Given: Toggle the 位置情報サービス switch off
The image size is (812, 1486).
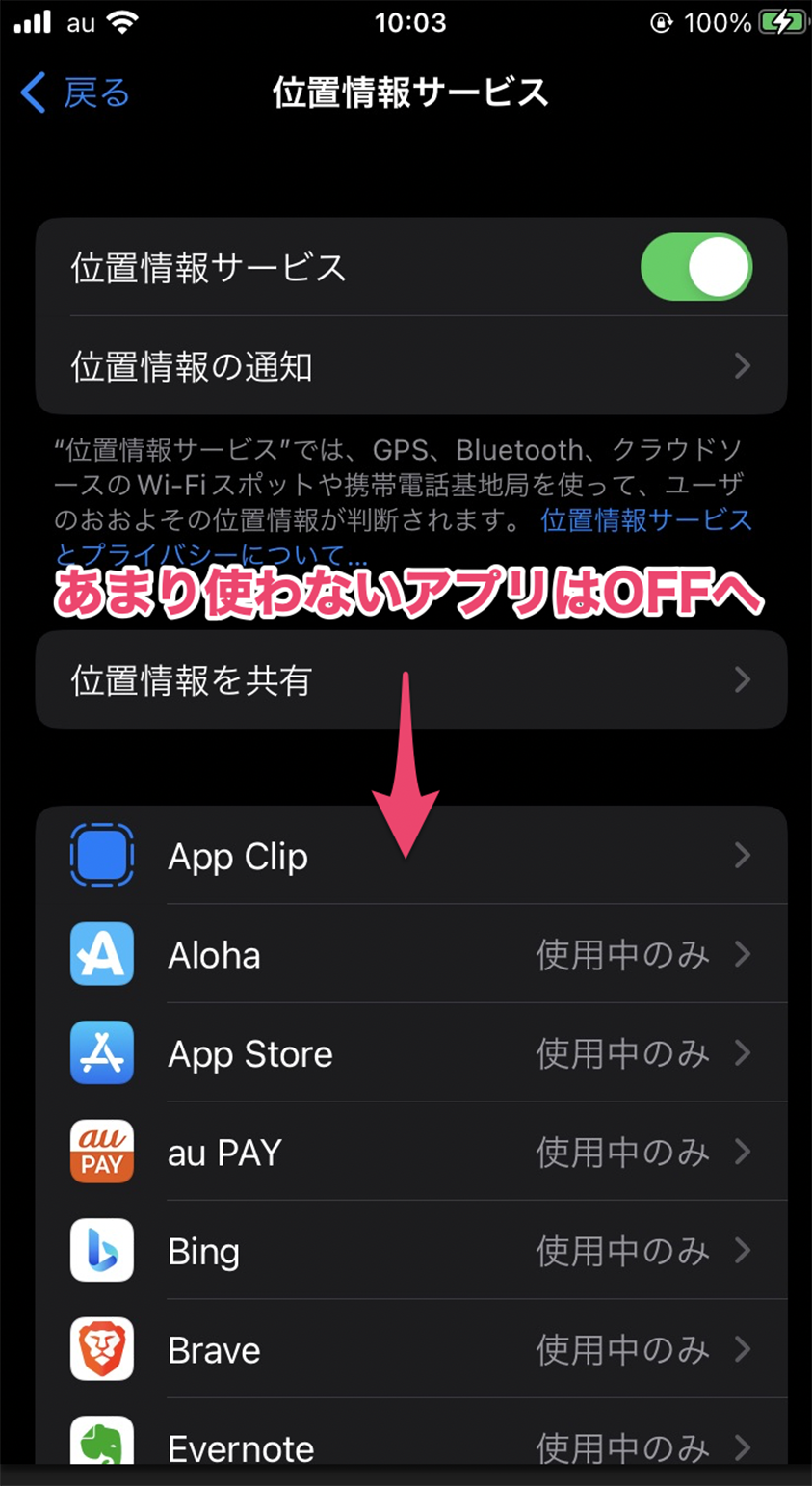Looking at the screenshot, I should click(x=695, y=267).
